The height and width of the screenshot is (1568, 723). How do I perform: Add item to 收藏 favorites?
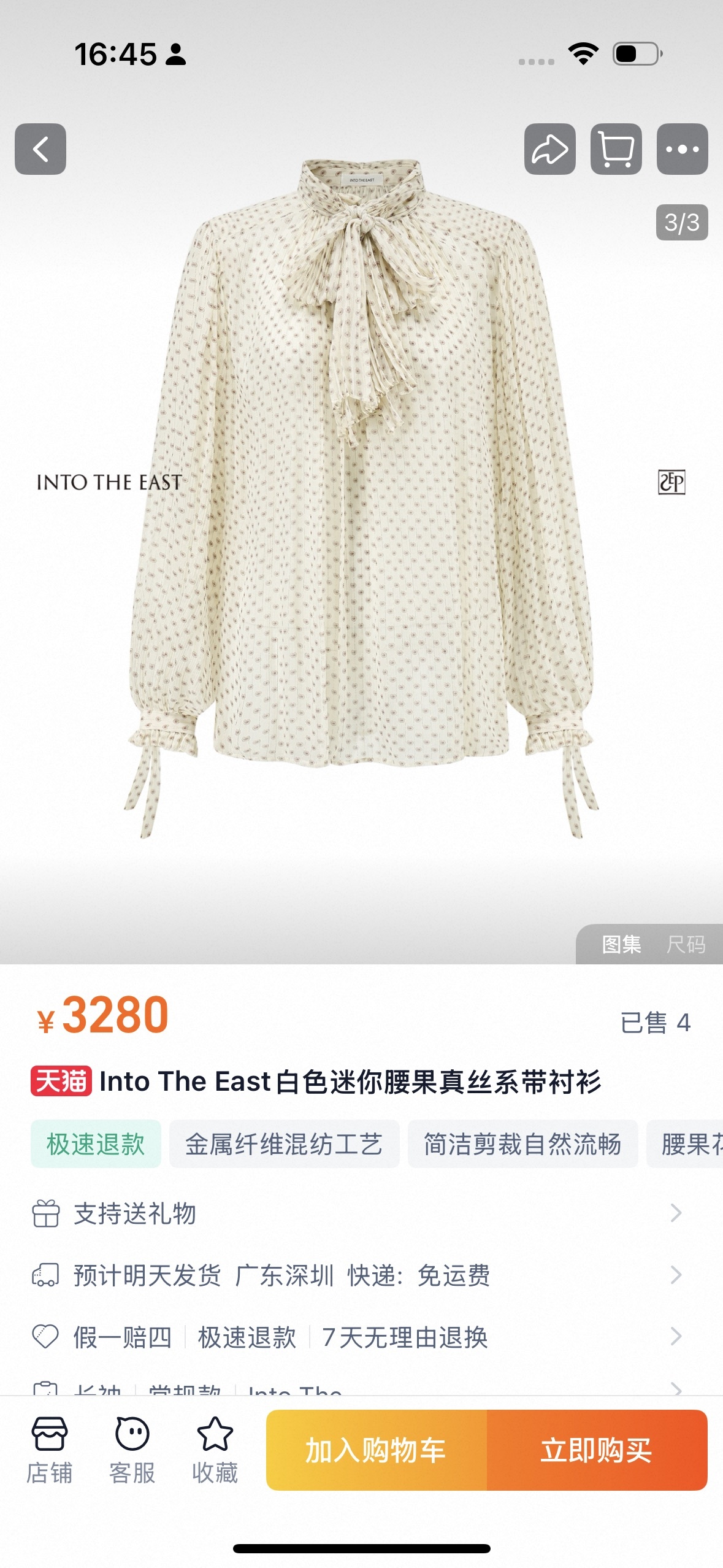click(215, 1450)
